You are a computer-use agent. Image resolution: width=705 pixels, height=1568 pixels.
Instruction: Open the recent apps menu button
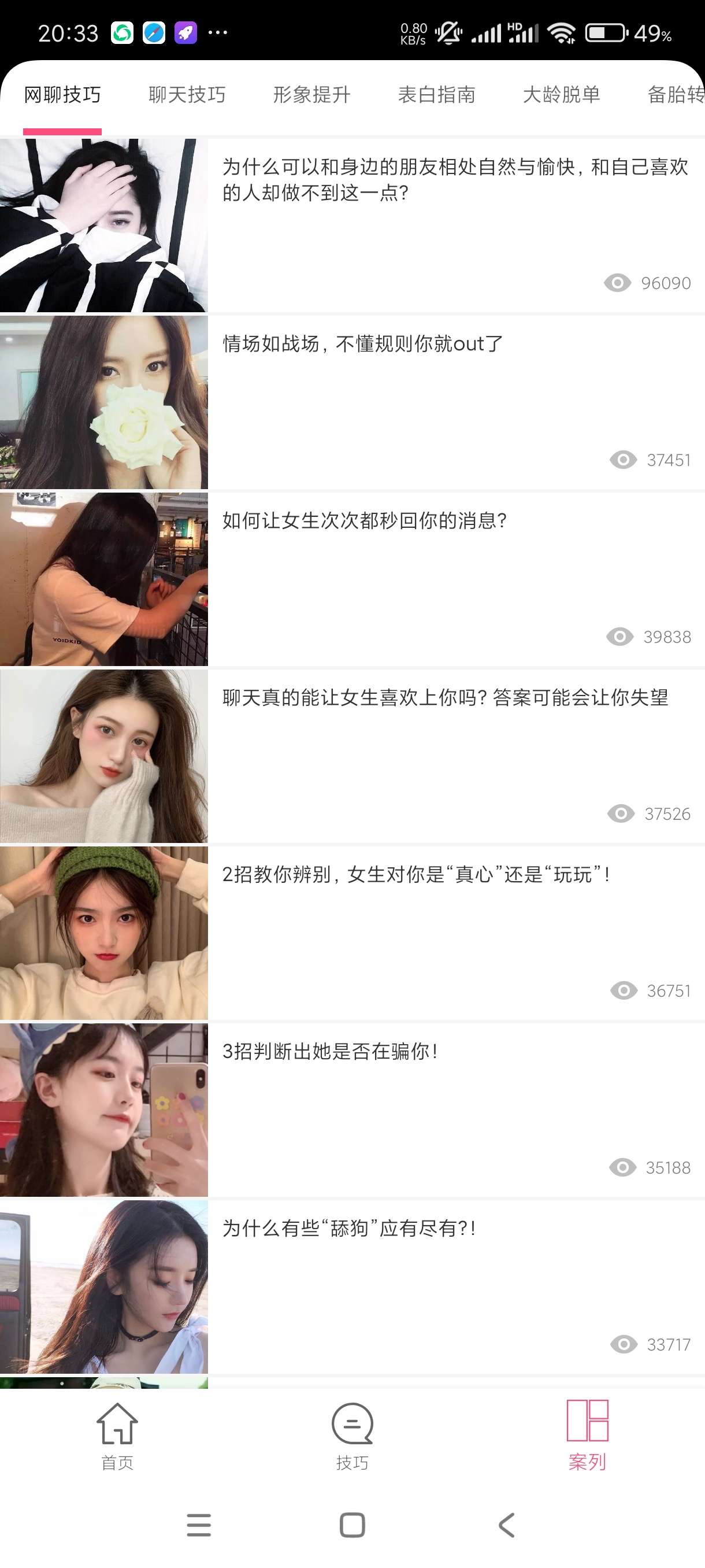198,1525
